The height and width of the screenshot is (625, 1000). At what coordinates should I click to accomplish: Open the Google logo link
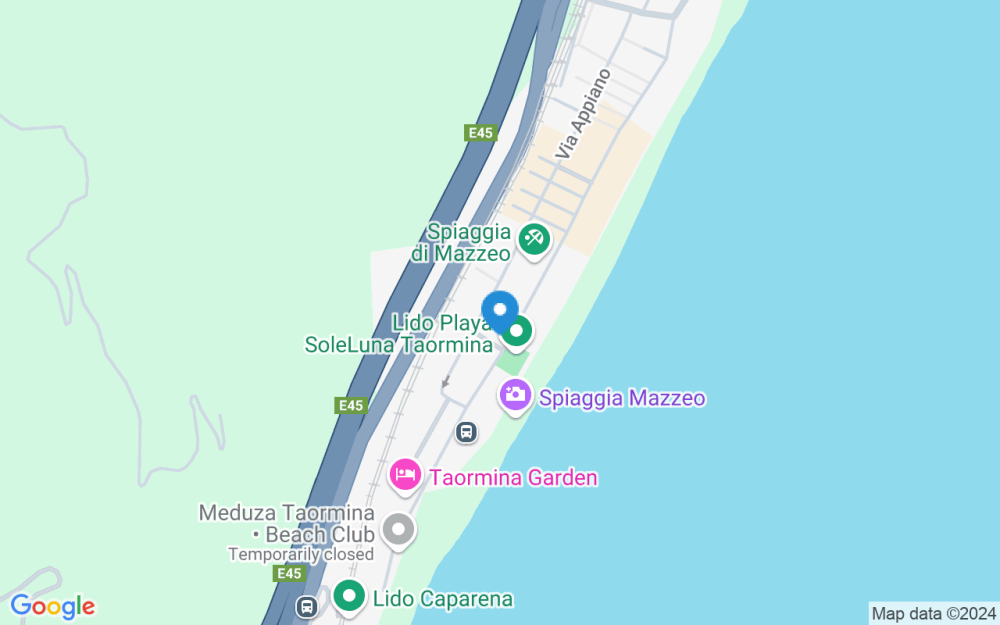point(53,607)
